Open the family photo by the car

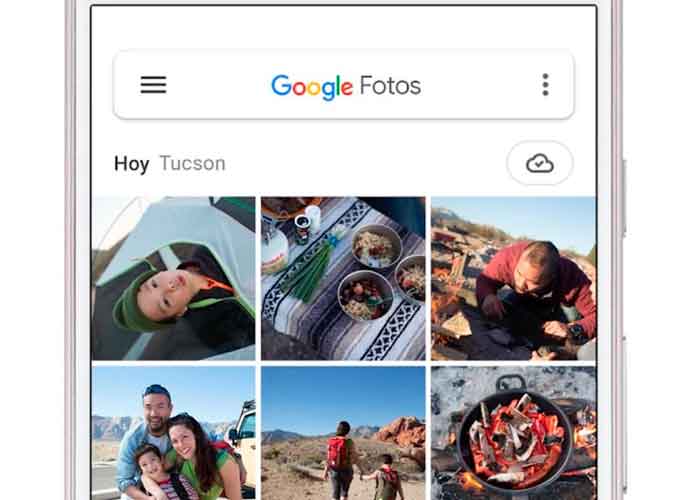173,432
